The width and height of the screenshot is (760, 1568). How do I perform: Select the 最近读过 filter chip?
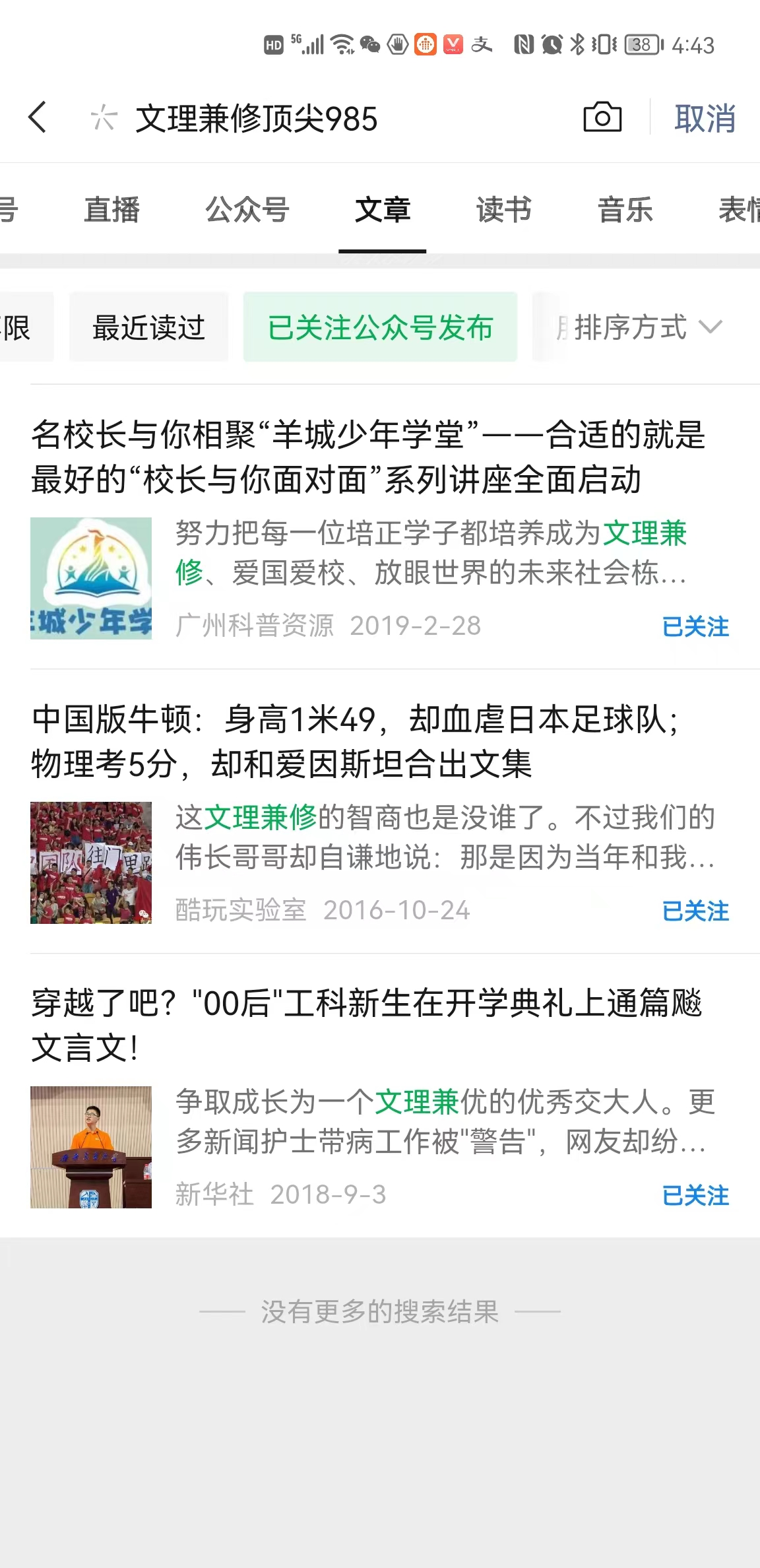point(149,328)
